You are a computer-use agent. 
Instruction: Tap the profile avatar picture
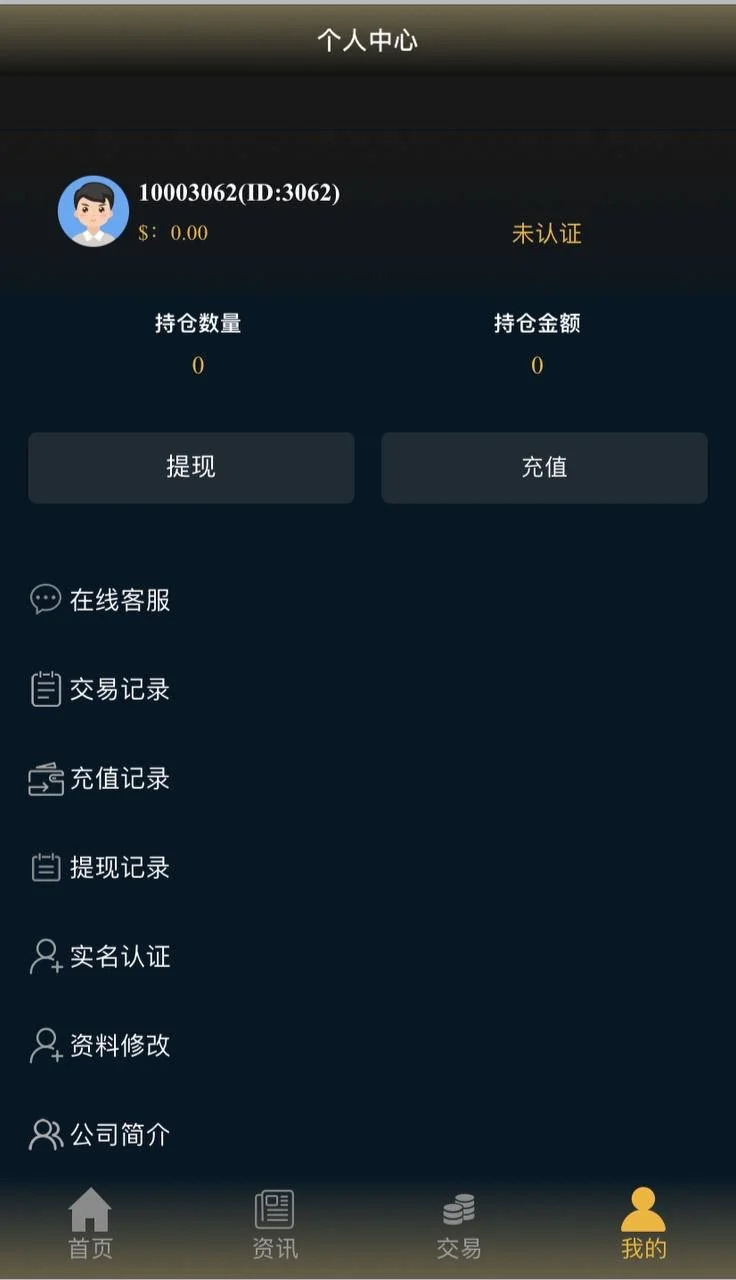93,211
